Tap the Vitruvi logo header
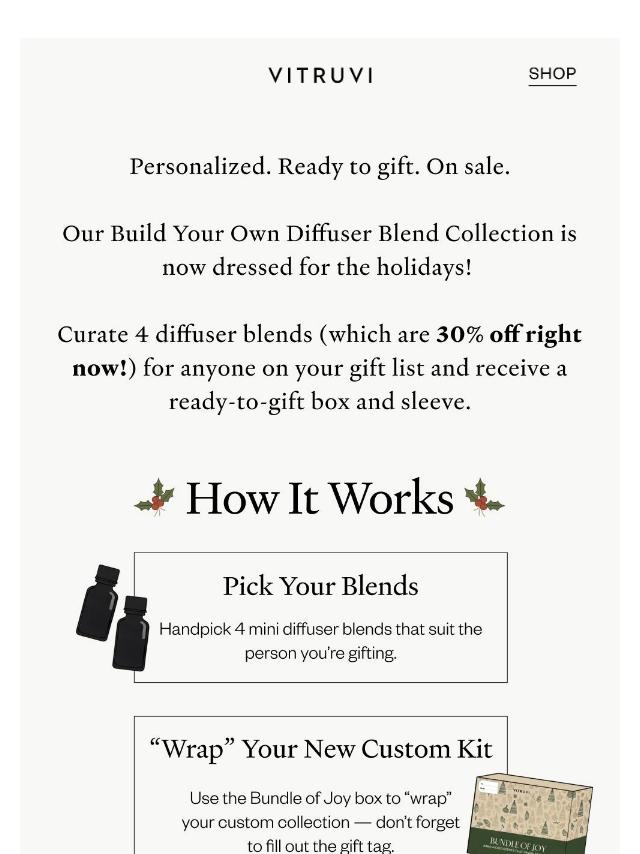Image resolution: width=640 pixels, height=854 pixels. 320,75
